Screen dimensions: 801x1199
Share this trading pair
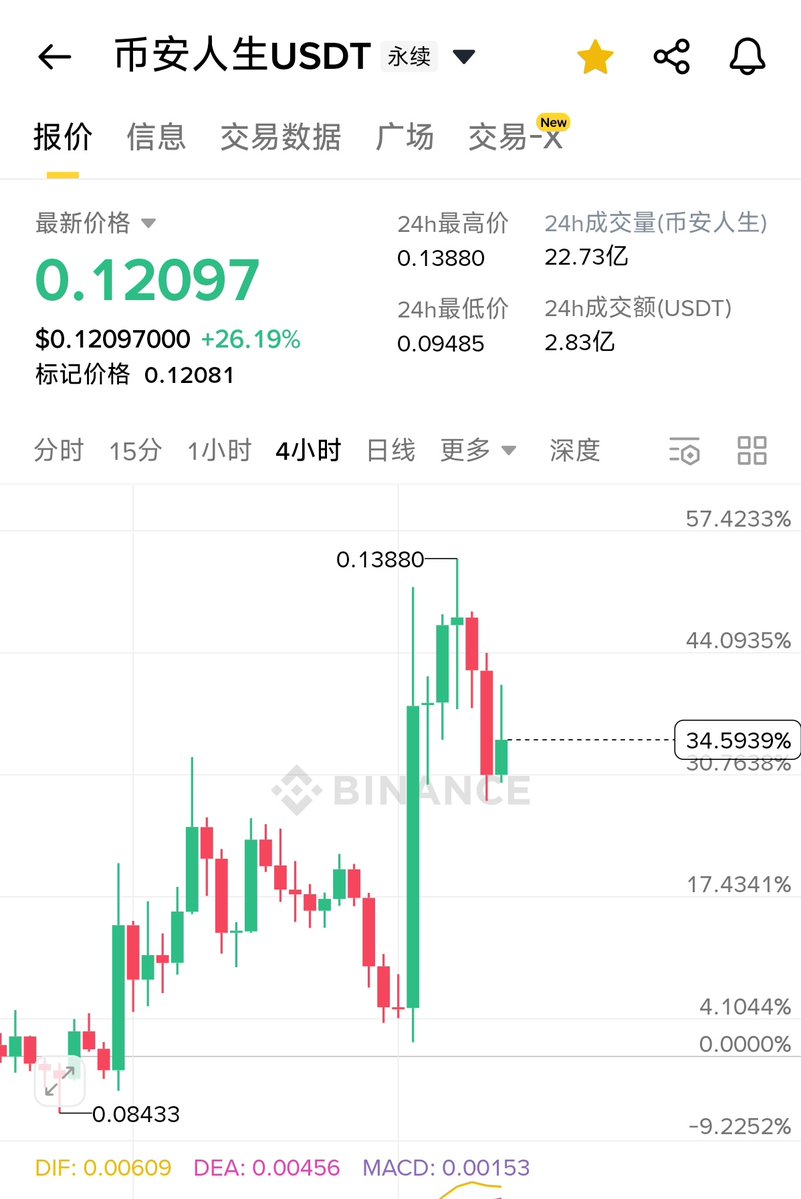pyautogui.click(x=672, y=57)
